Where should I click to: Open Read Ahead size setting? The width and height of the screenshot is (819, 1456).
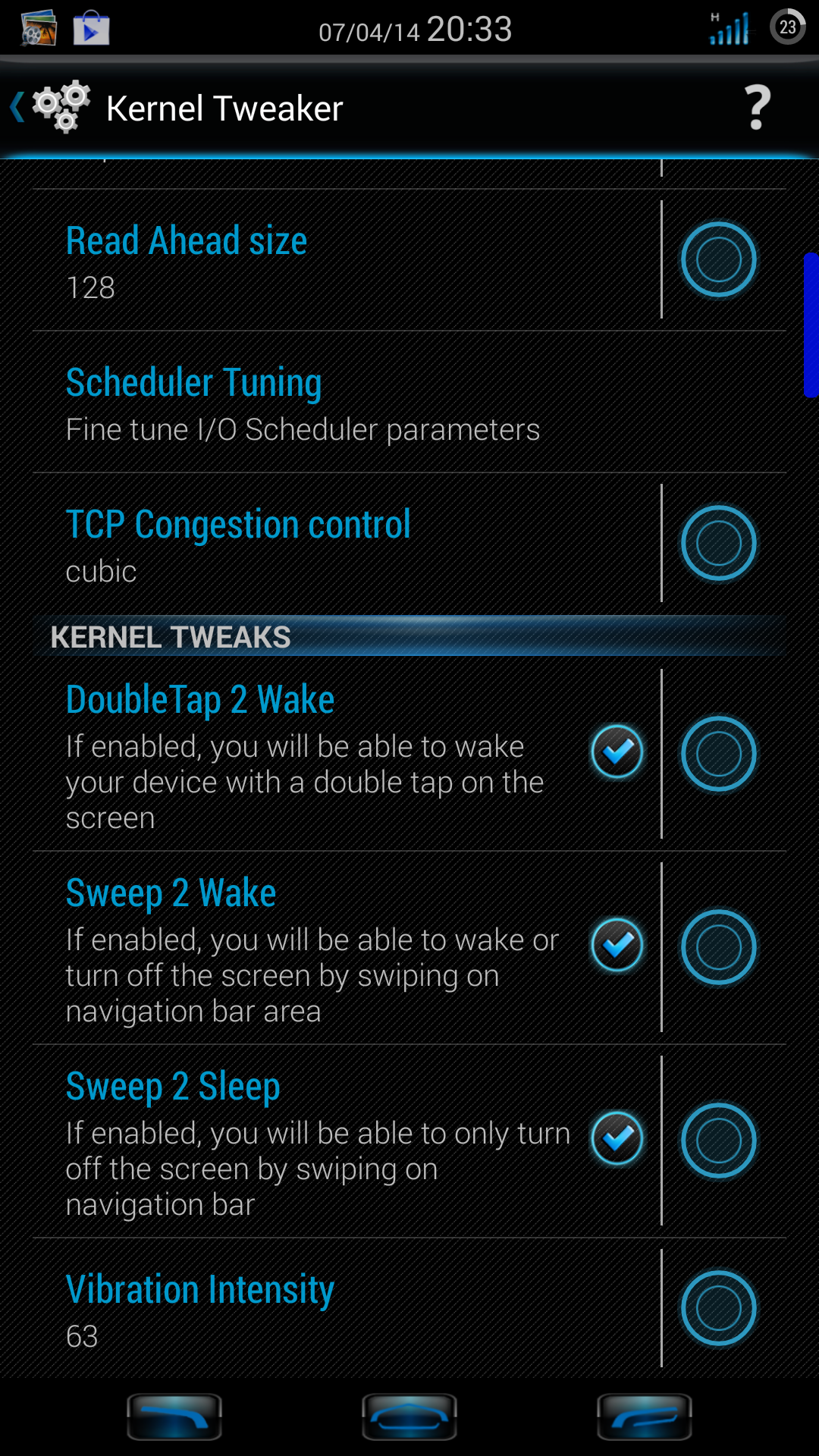tap(346, 260)
